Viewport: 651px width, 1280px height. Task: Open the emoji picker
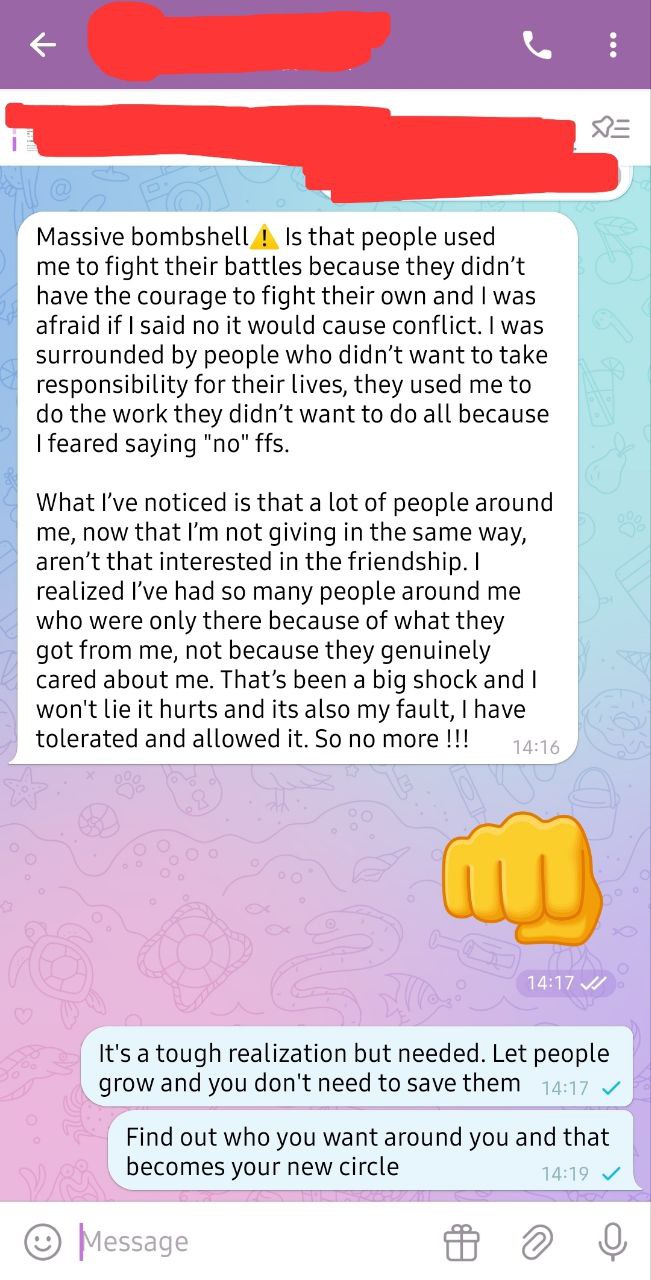(42, 1242)
